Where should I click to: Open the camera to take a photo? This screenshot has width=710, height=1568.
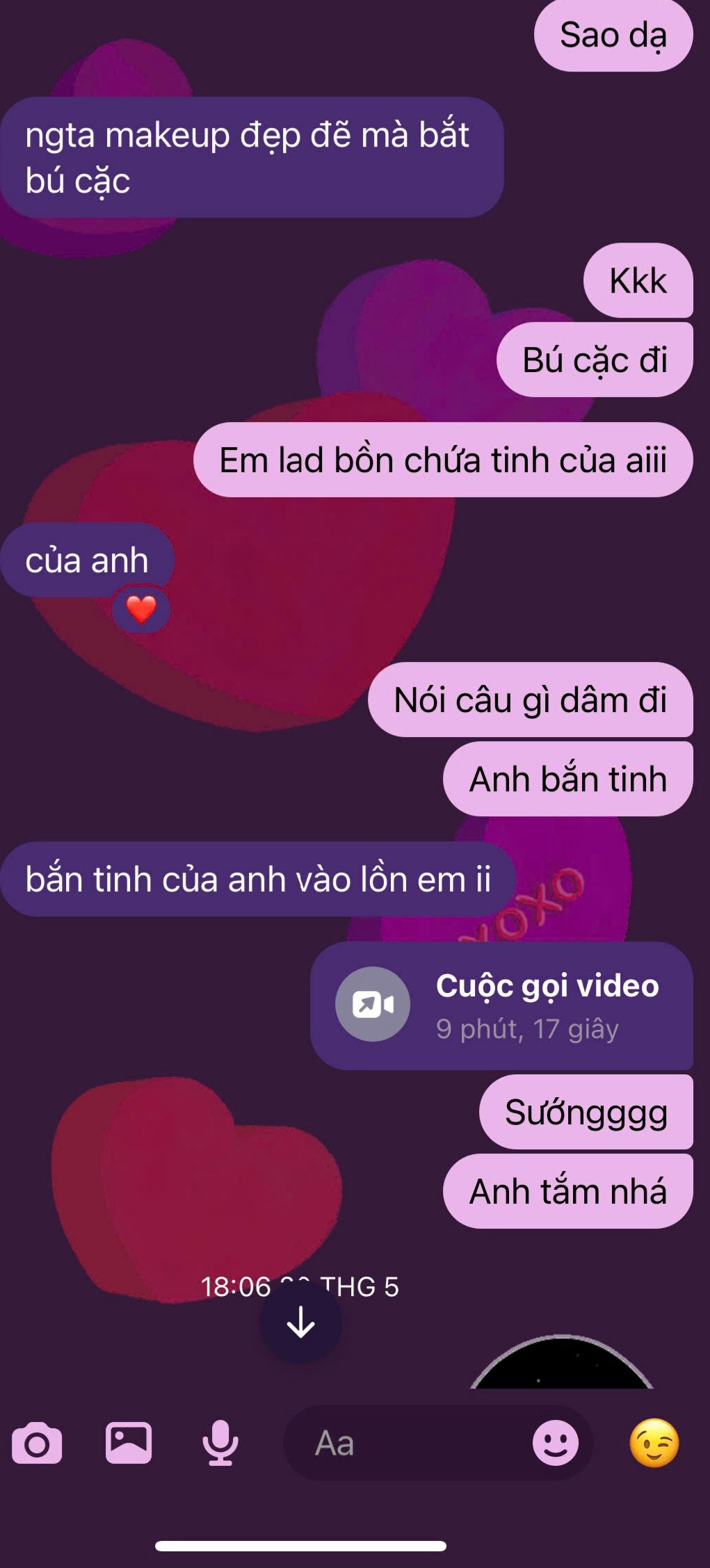37,1444
